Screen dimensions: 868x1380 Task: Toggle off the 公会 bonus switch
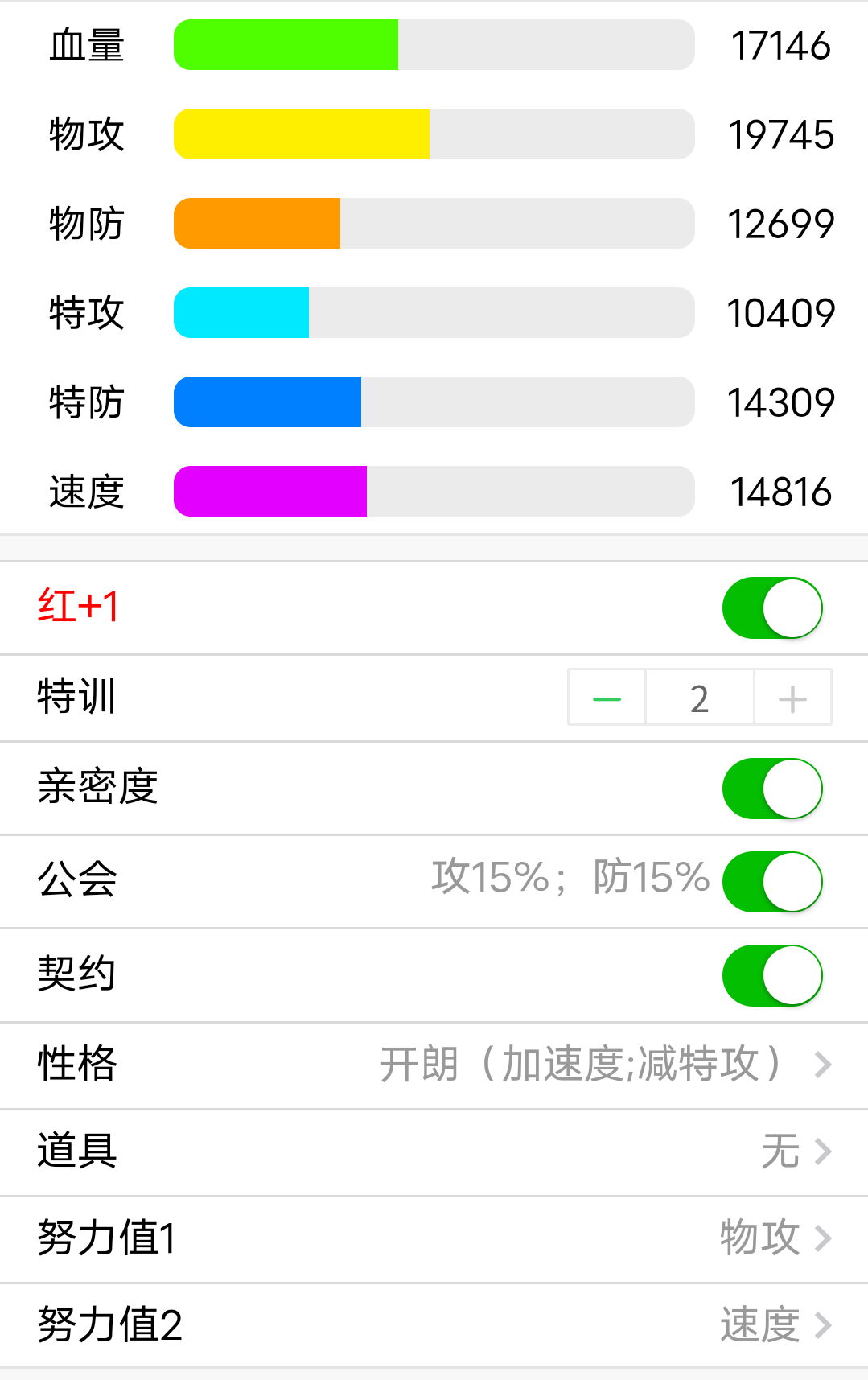coord(772,882)
